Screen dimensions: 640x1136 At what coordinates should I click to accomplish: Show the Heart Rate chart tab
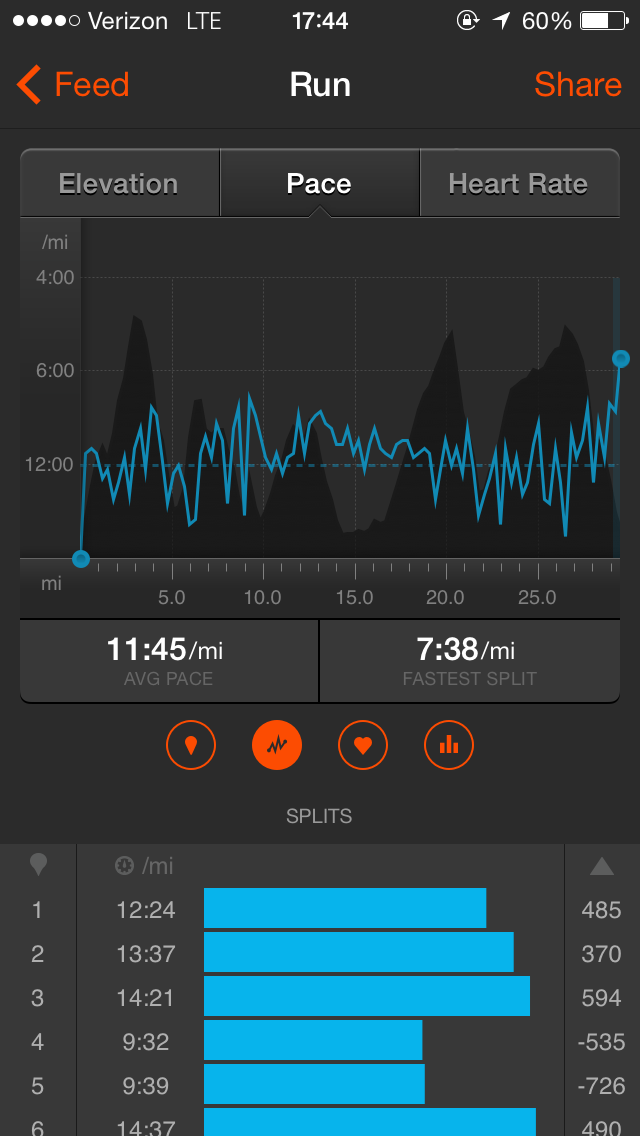(518, 184)
